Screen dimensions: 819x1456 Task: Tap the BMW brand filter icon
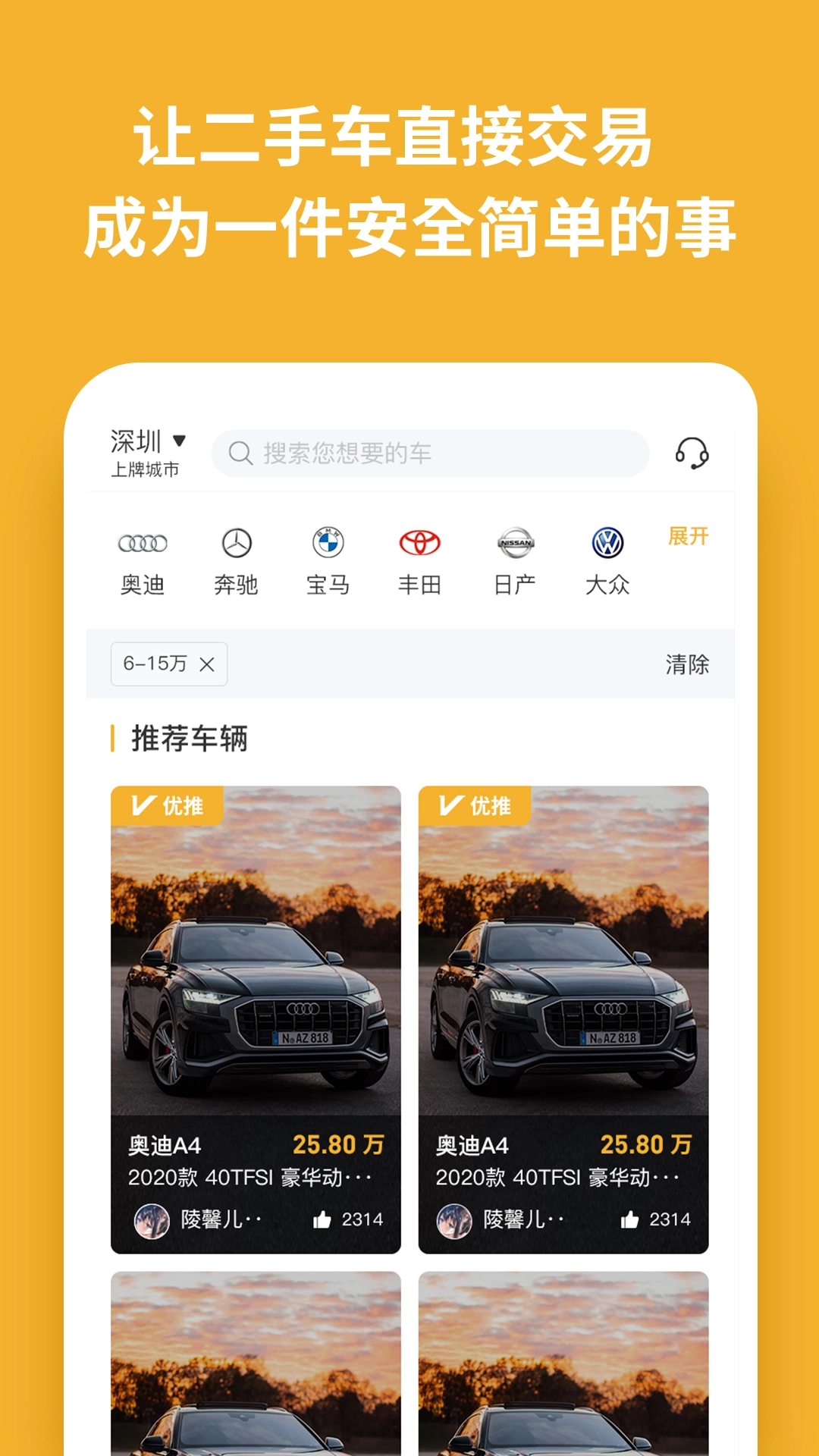point(328,541)
